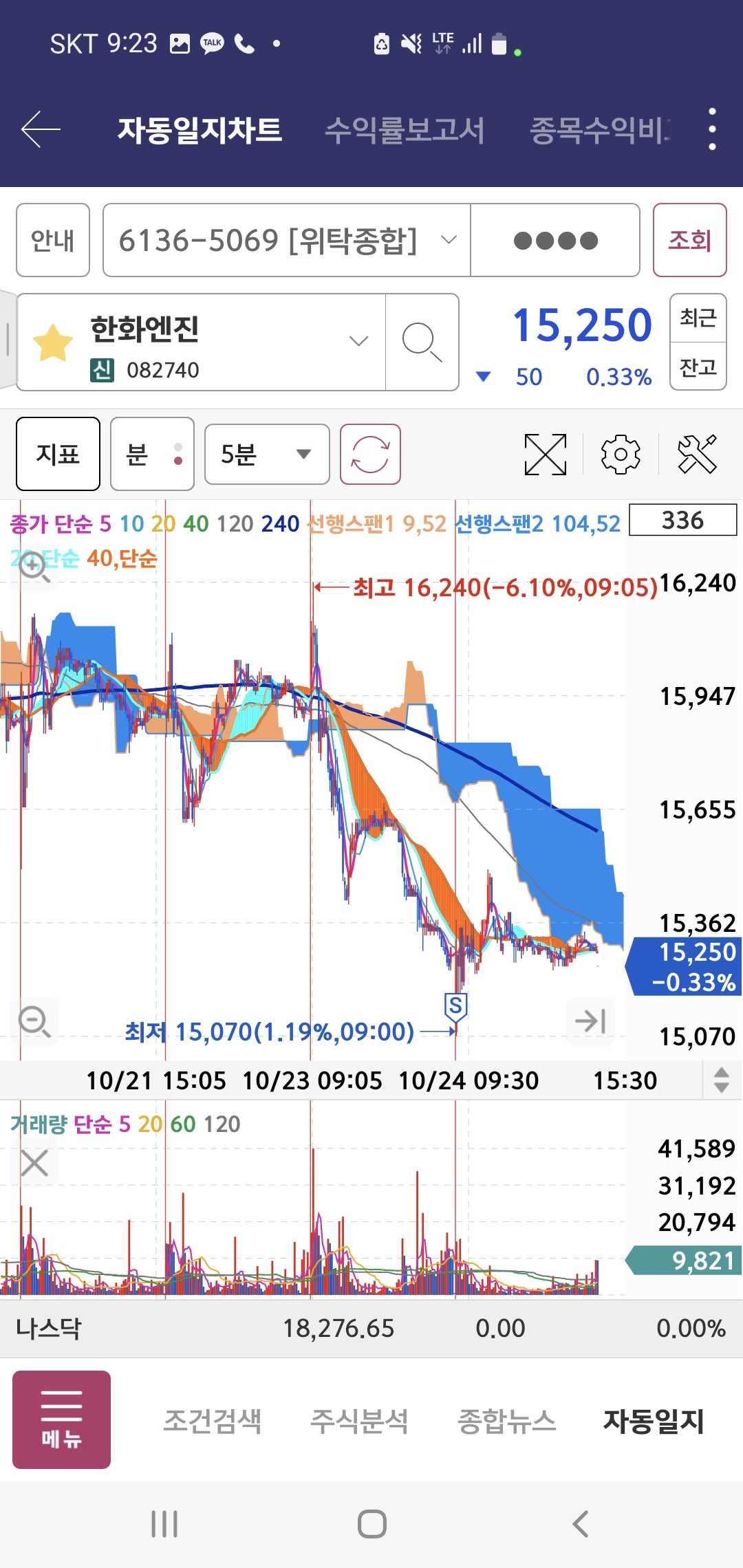Screen dimensions: 743x1568
Task: Open the stock search magnifier
Action: coord(422,342)
